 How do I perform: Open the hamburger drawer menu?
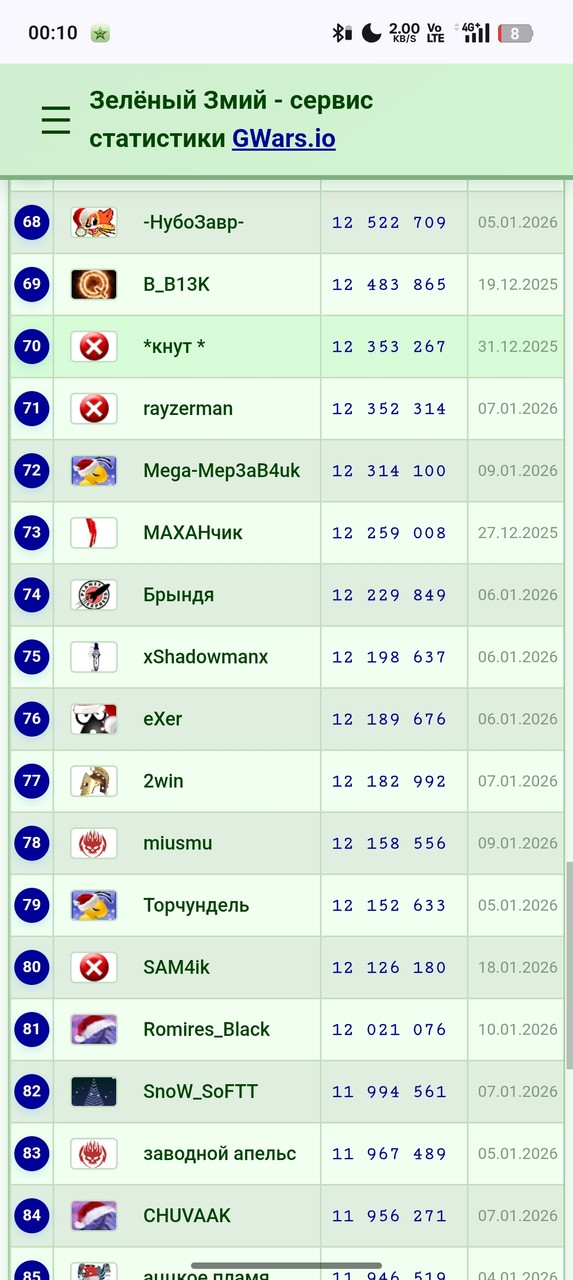[56, 120]
